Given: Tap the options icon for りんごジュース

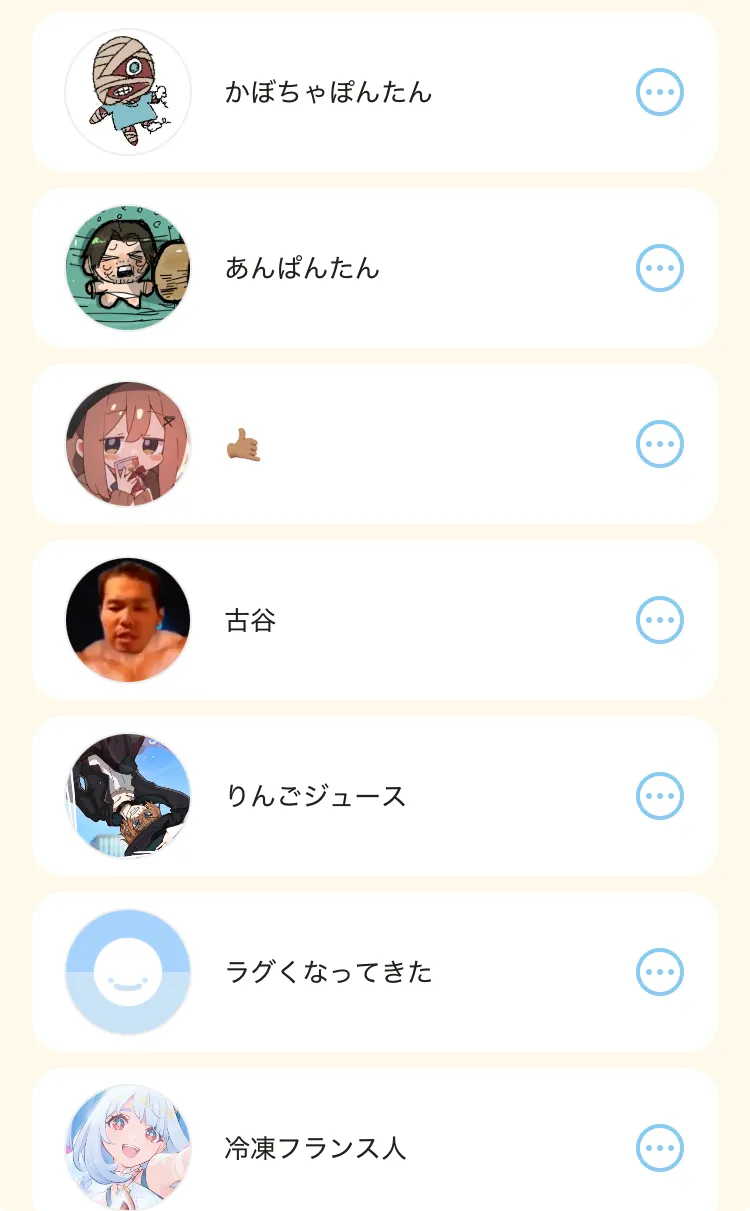Looking at the screenshot, I should [x=660, y=796].
